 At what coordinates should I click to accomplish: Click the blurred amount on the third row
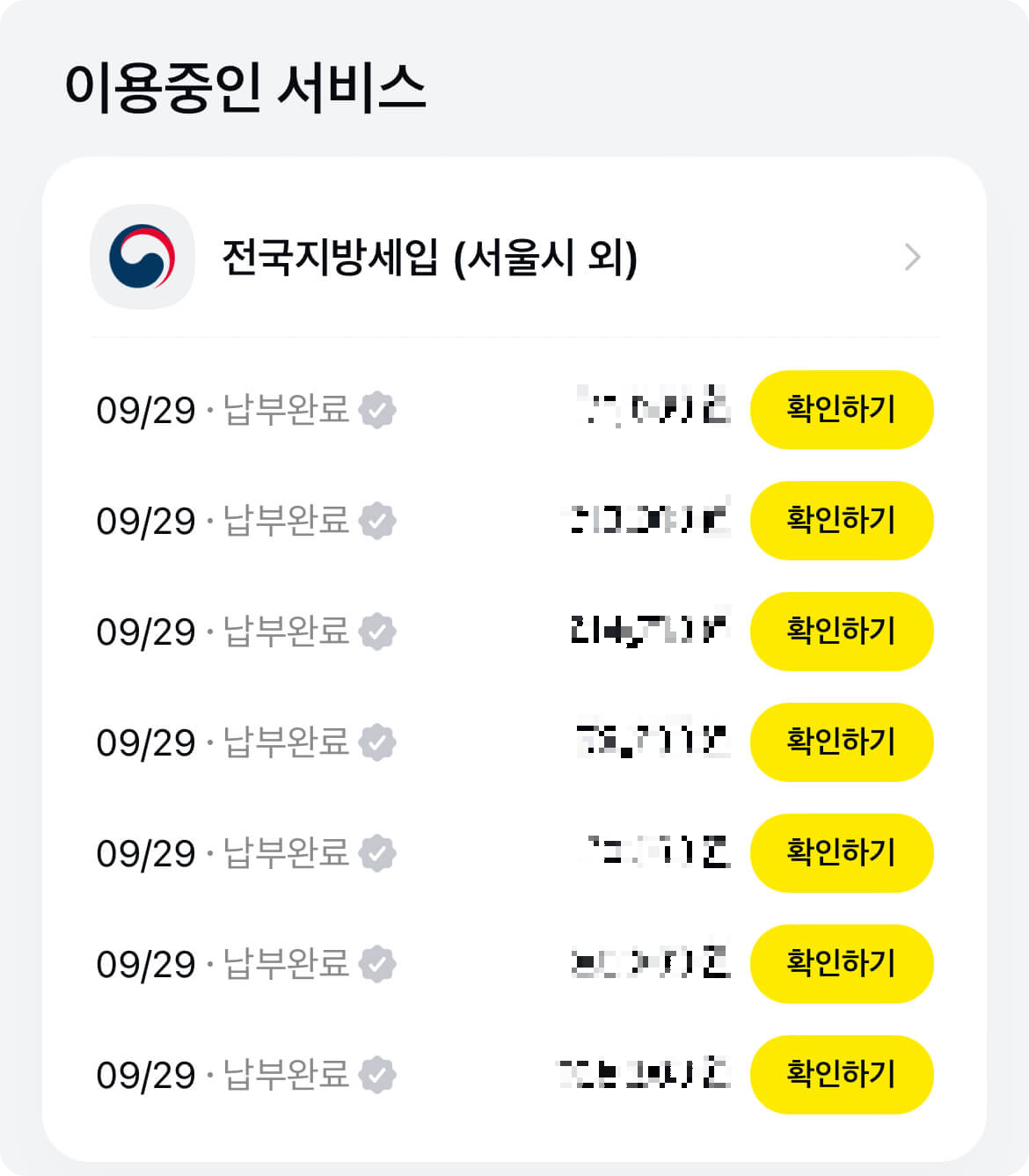(x=647, y=632)
